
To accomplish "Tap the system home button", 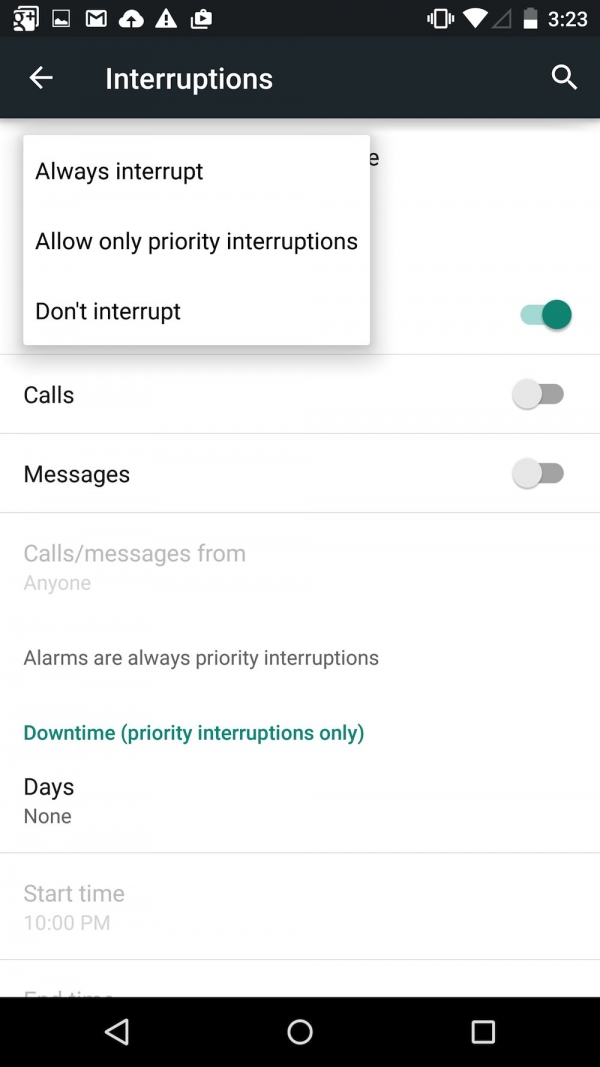I will coord(300,1032).
